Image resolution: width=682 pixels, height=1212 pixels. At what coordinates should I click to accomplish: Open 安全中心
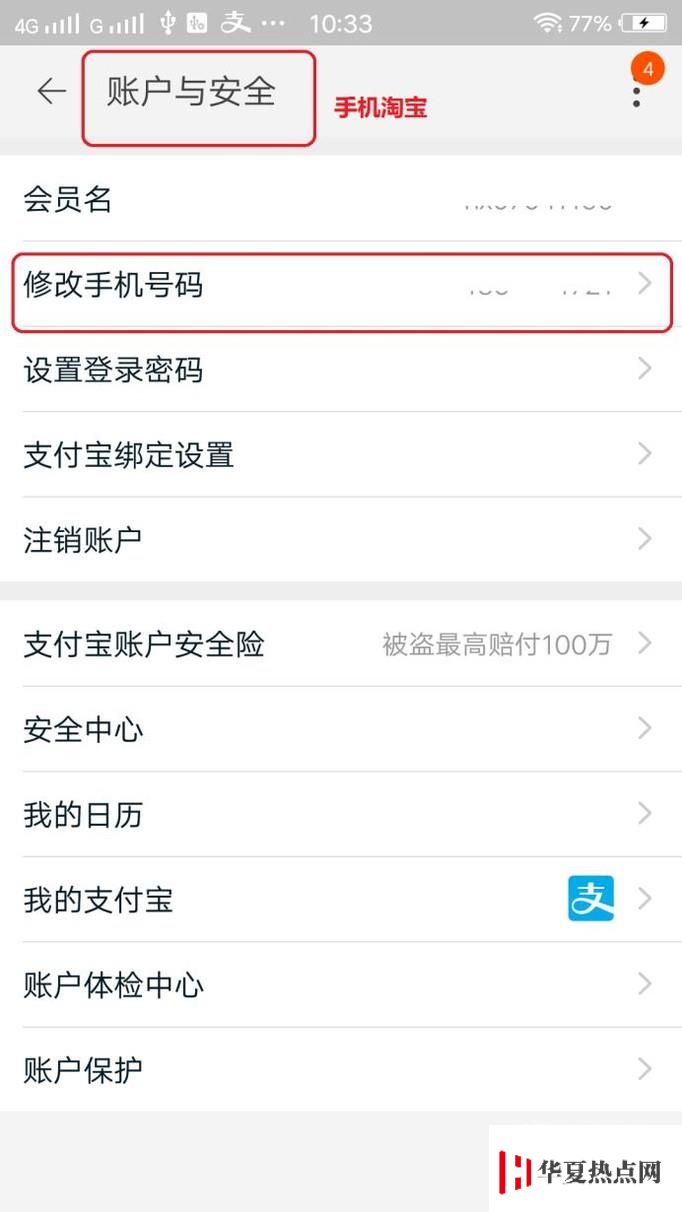coord(341,729)
